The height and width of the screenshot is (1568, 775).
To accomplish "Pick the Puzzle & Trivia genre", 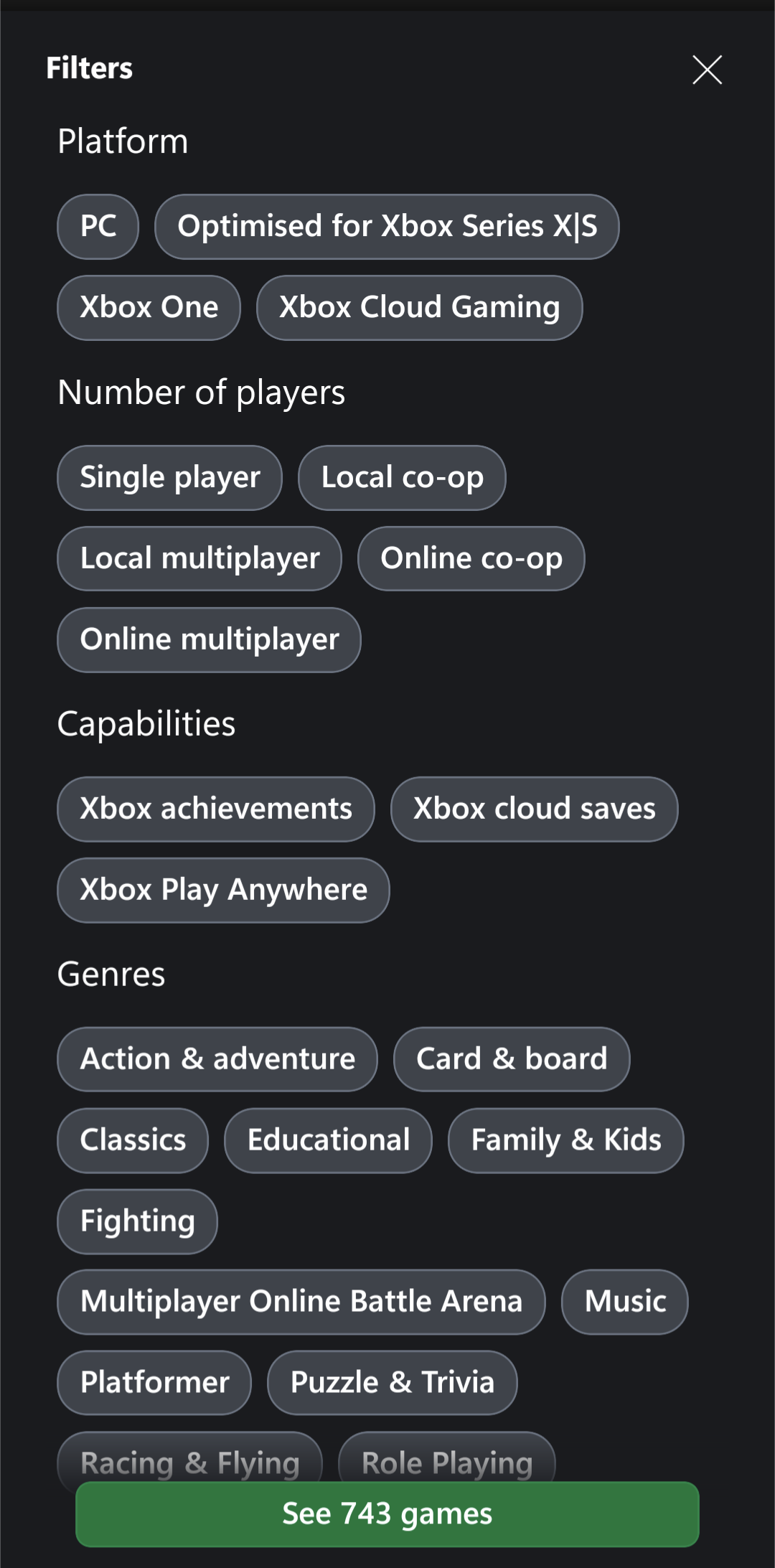I will [x=393, y=1384].
